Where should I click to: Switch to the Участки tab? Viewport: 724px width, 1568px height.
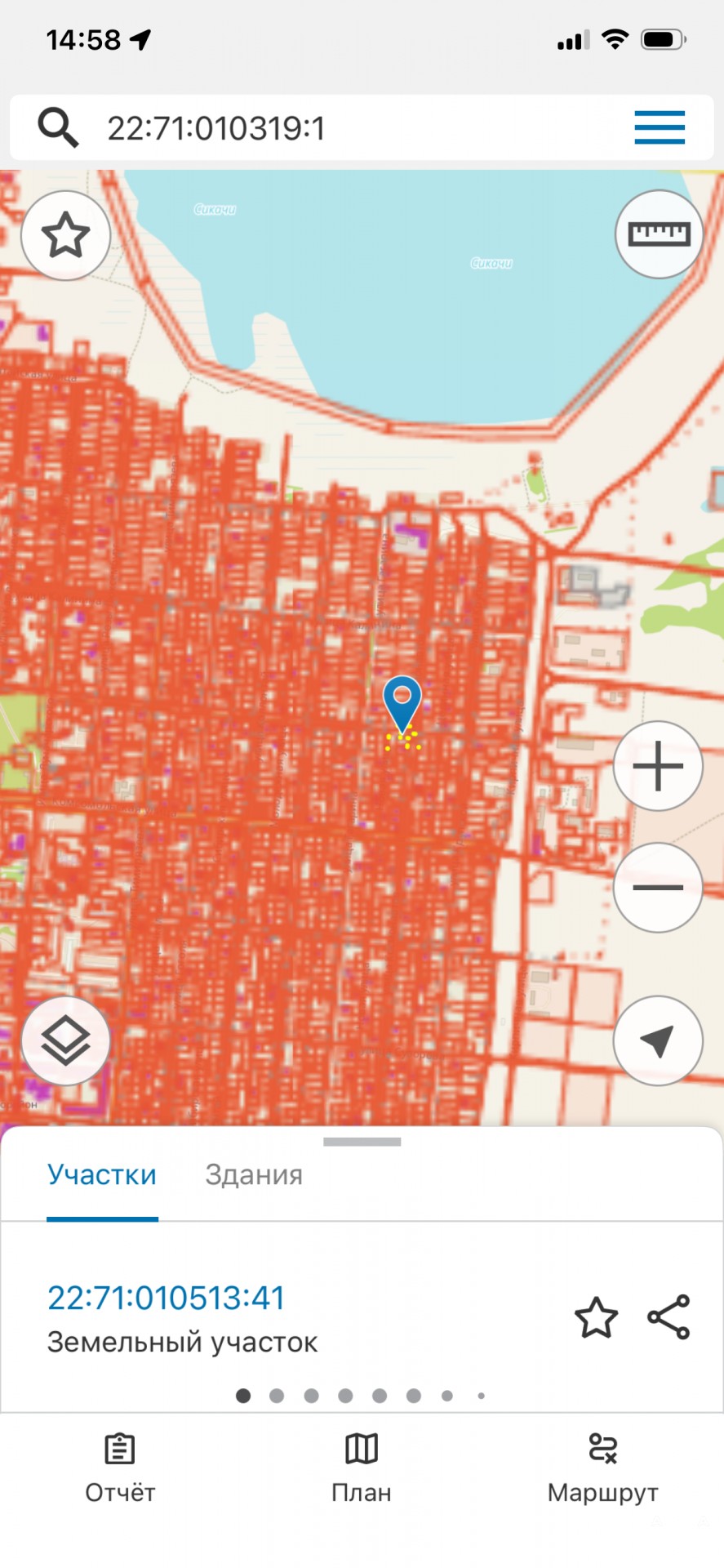pyautogui.click(x=102, y=1174)
